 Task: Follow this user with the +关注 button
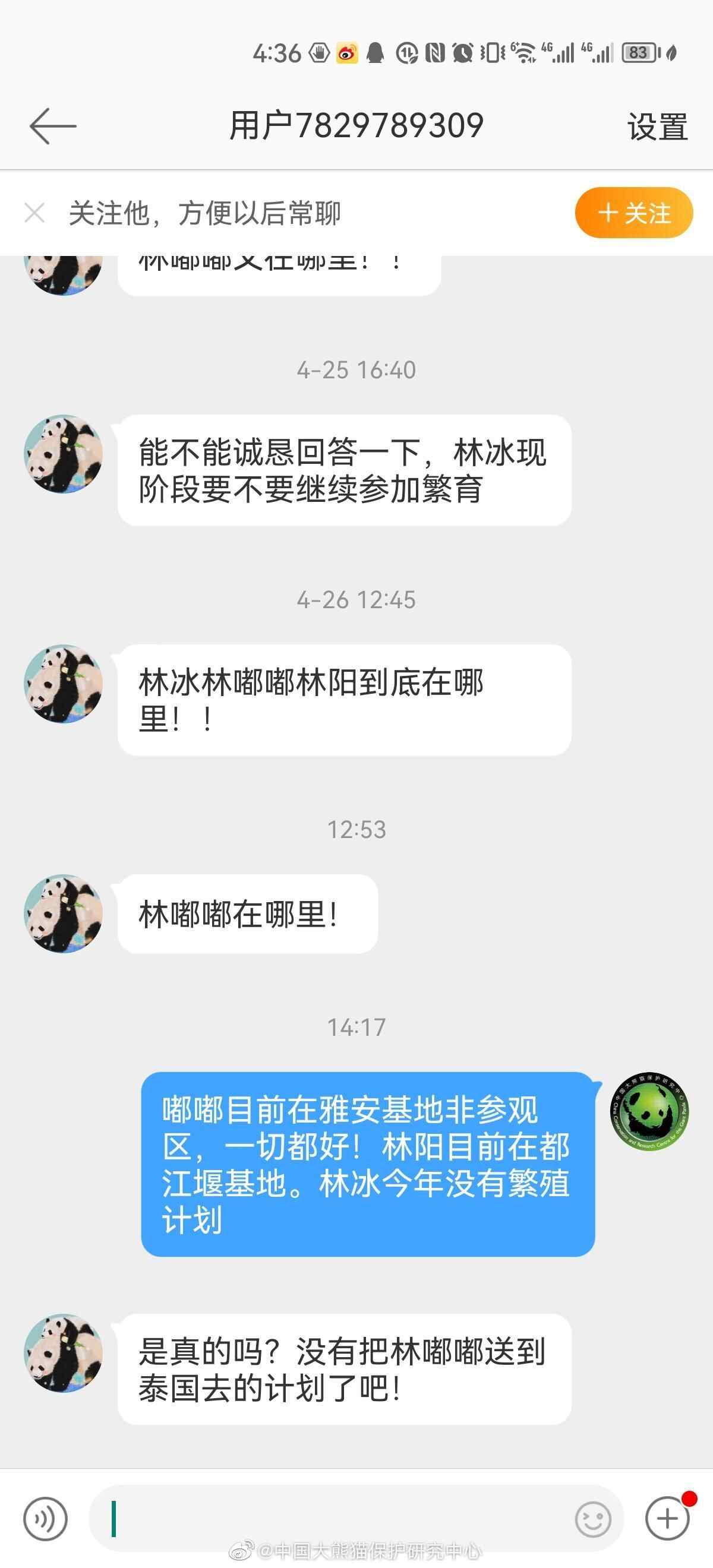(x=633, y=213)
